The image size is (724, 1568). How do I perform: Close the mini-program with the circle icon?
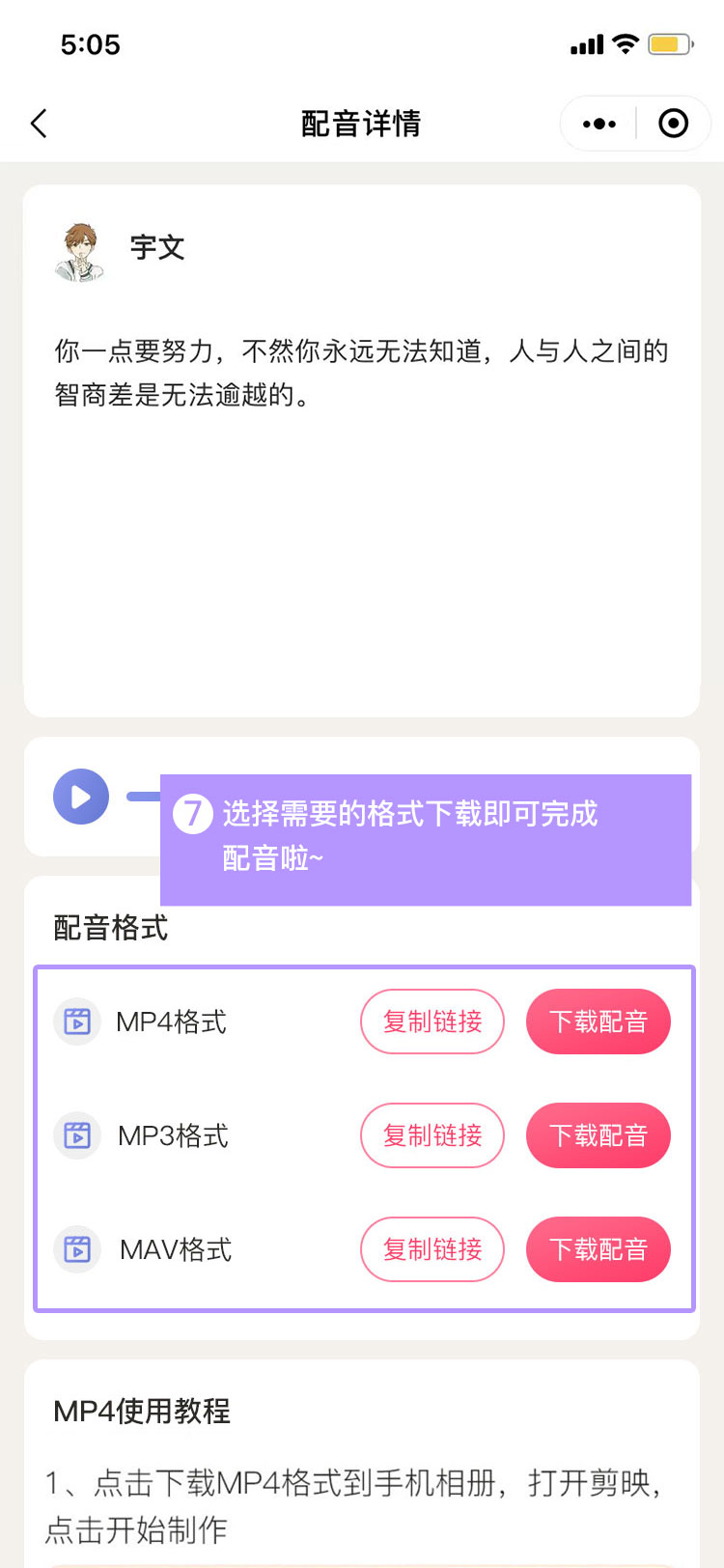point(673,124)
